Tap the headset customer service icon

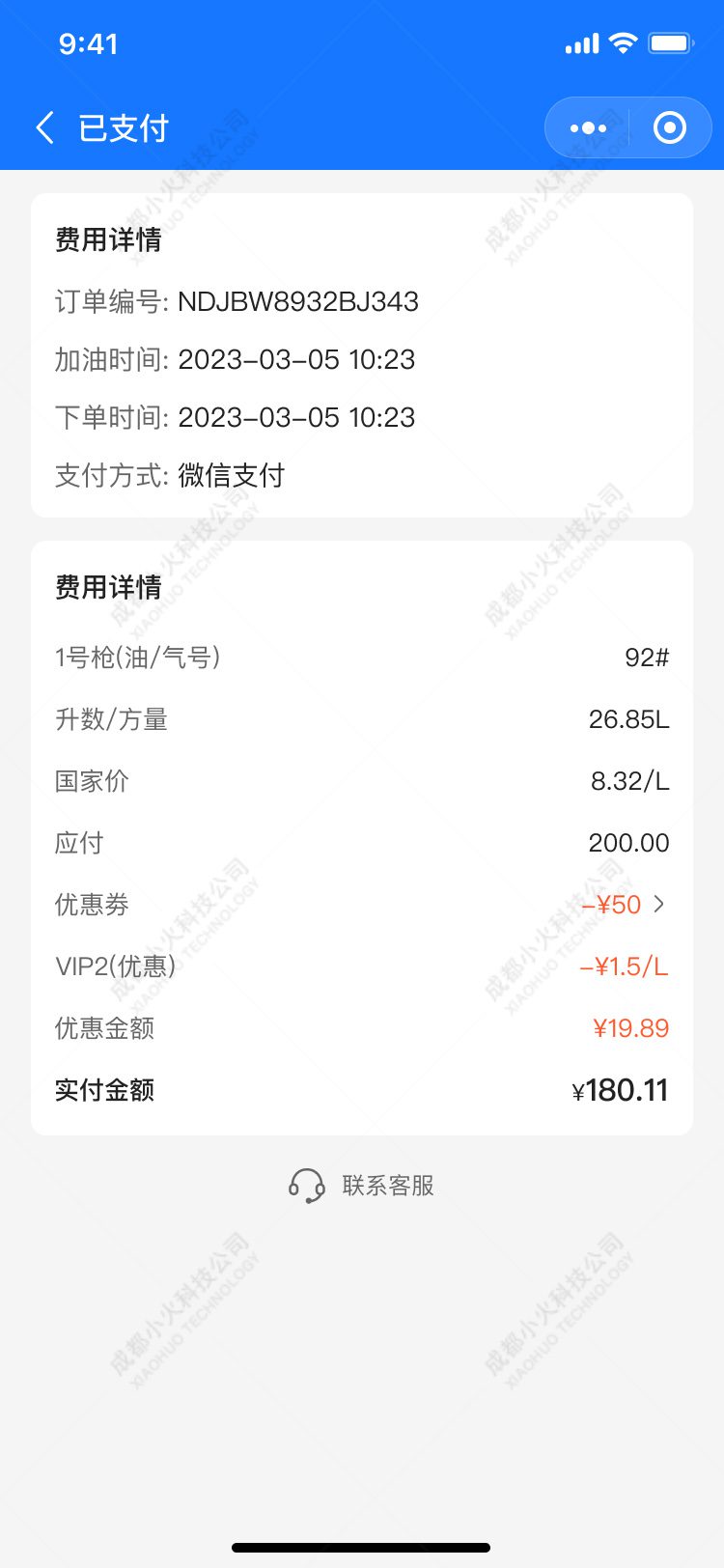pos(305,1185)
